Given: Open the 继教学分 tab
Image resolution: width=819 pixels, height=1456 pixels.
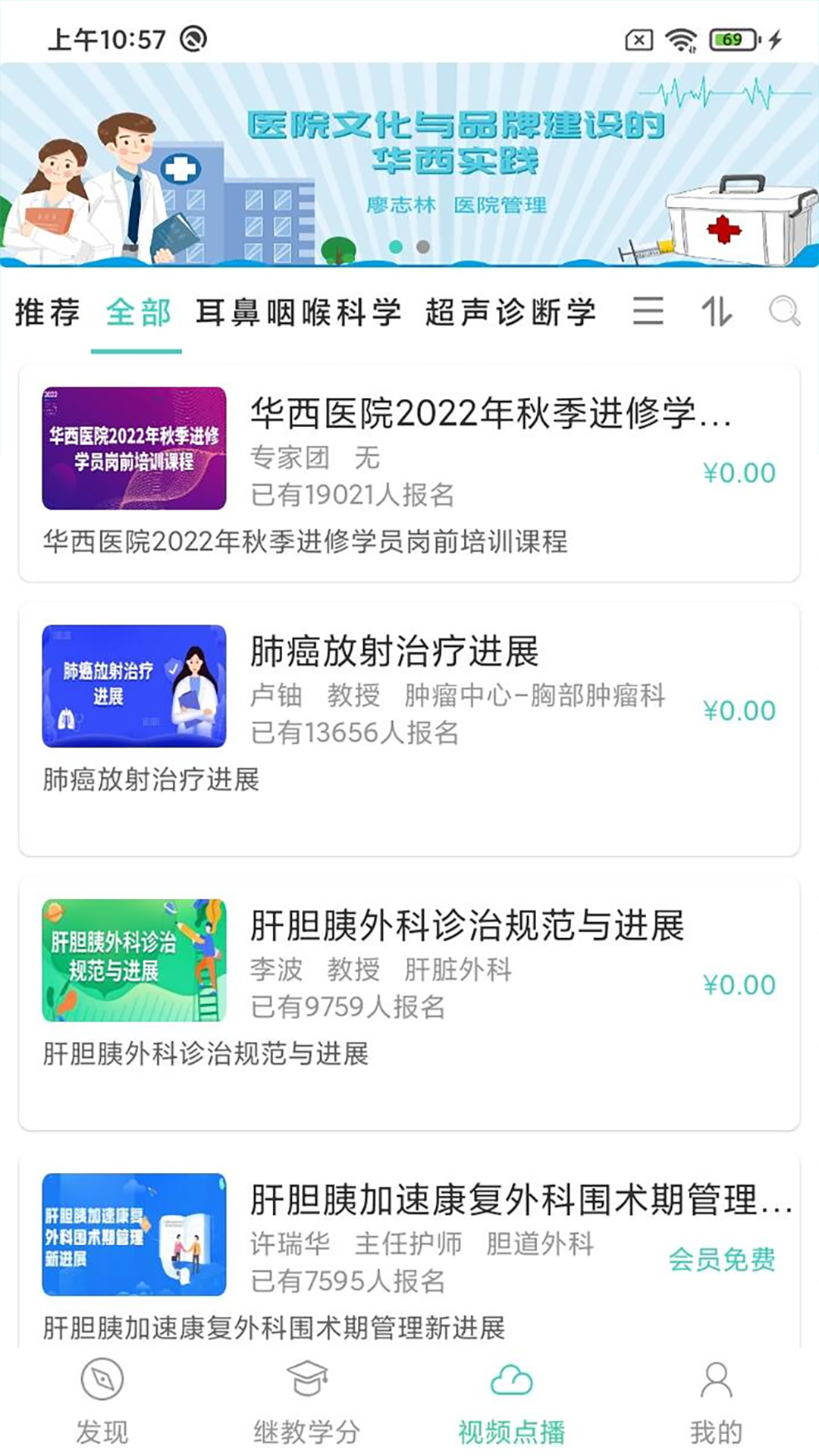Looking at the screenshot, I should coord(307,1401).
